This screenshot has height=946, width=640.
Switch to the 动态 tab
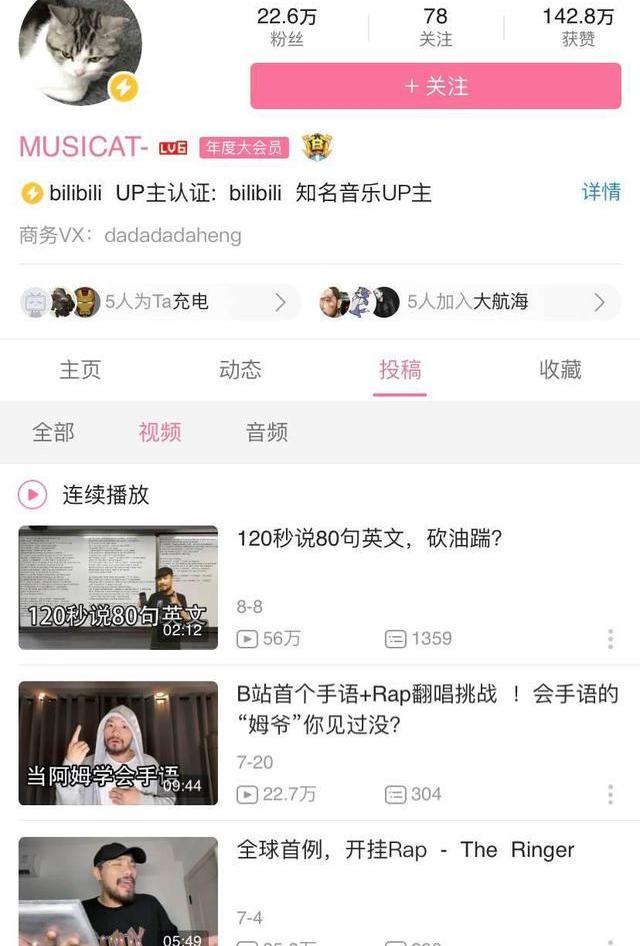click(240, 370)
